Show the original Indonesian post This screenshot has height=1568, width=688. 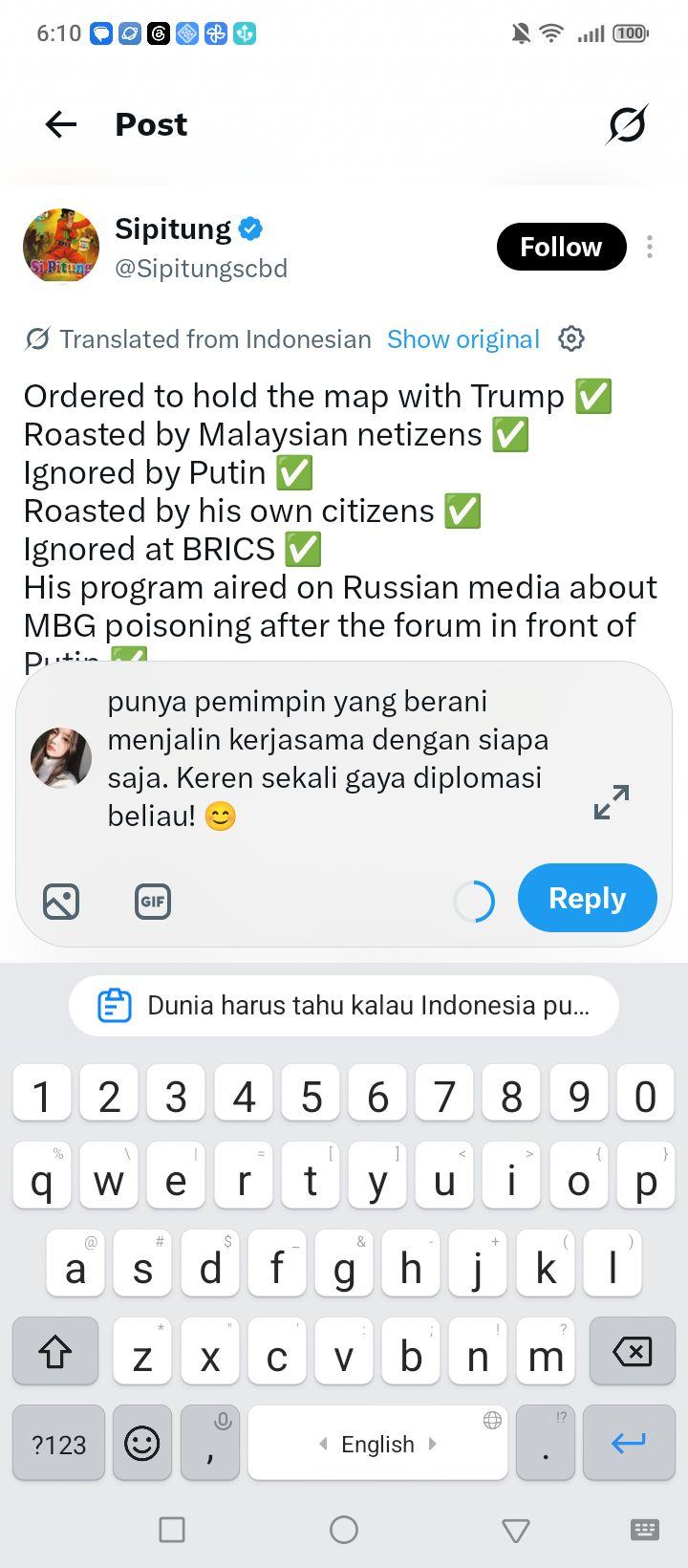[463, 339]
